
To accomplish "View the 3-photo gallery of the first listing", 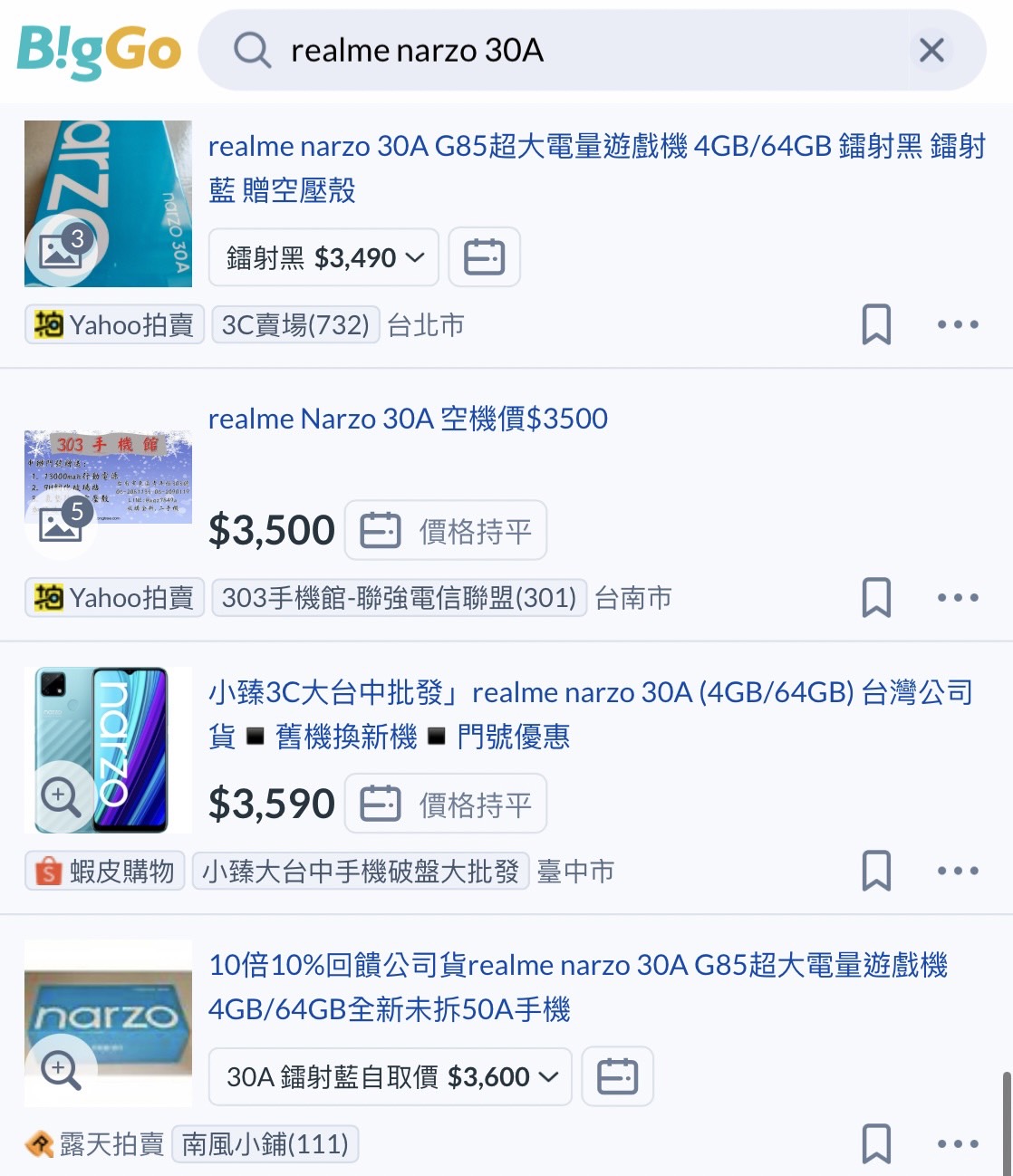I will [62, 249].
